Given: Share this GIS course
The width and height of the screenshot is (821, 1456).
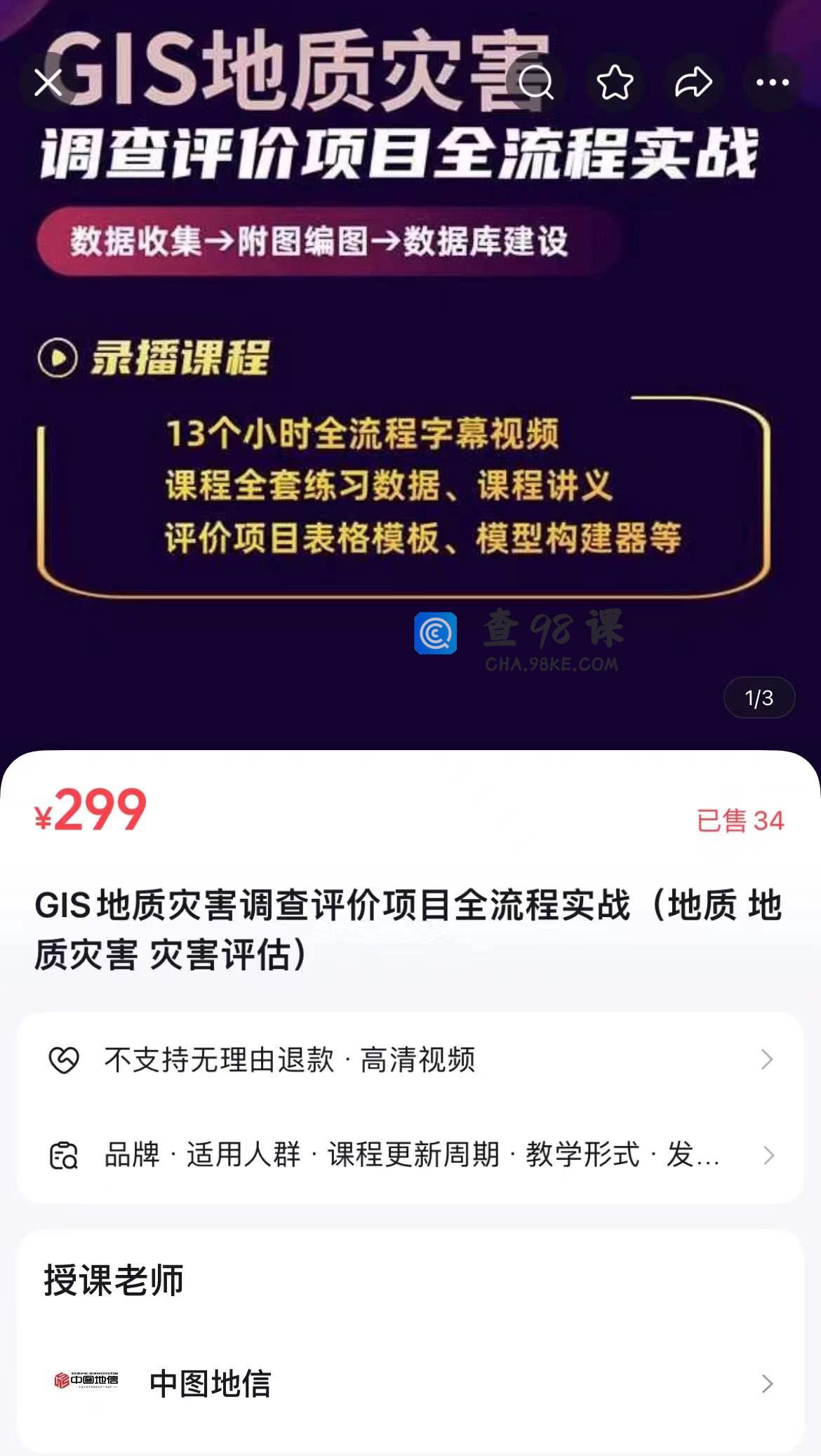Looking at the screenshot, I should tap(693, 83).
